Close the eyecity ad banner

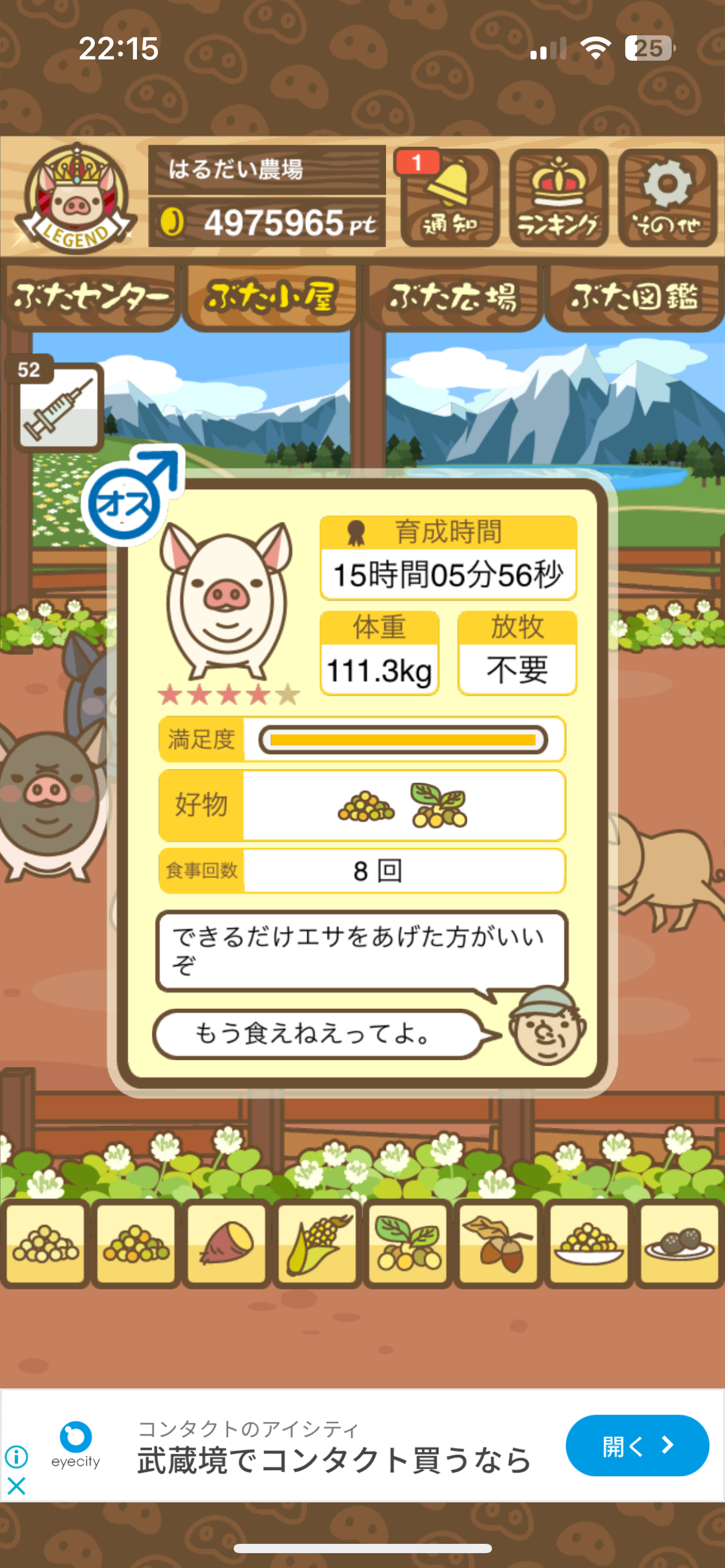pyautogui.click(x=17, y=1486)
